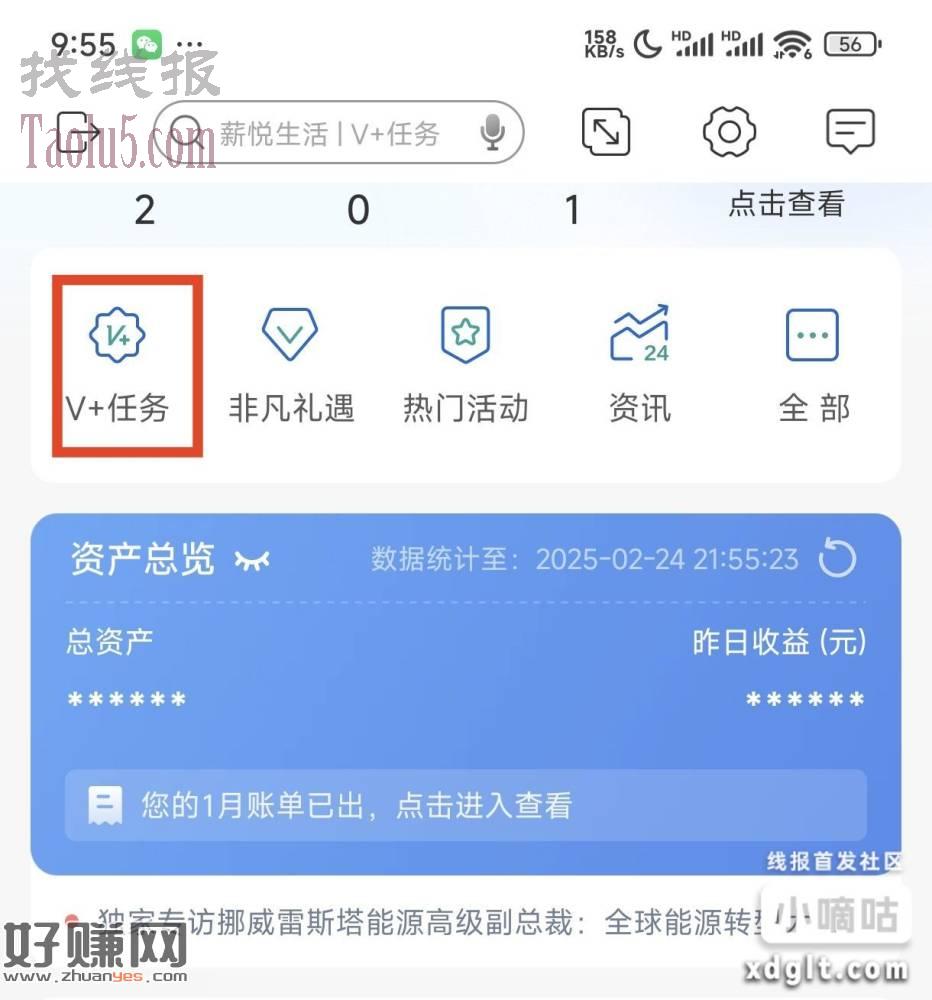The height and width of the screenshot is (1000, 932).
Task: Open the scan icon in top bar
Action: click(606, 132)
